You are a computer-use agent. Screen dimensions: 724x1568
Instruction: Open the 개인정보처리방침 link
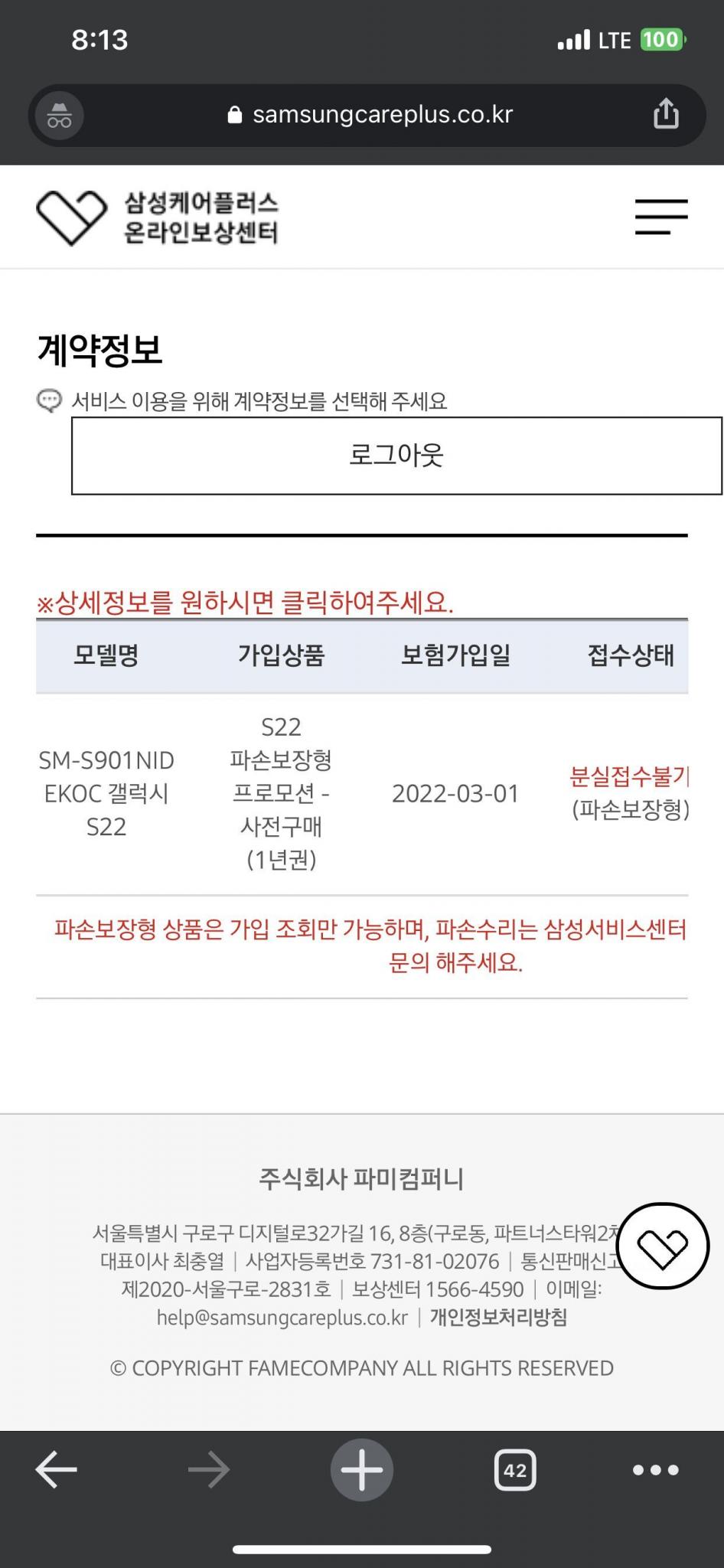pyautogui.click(x=498, y=1317)
